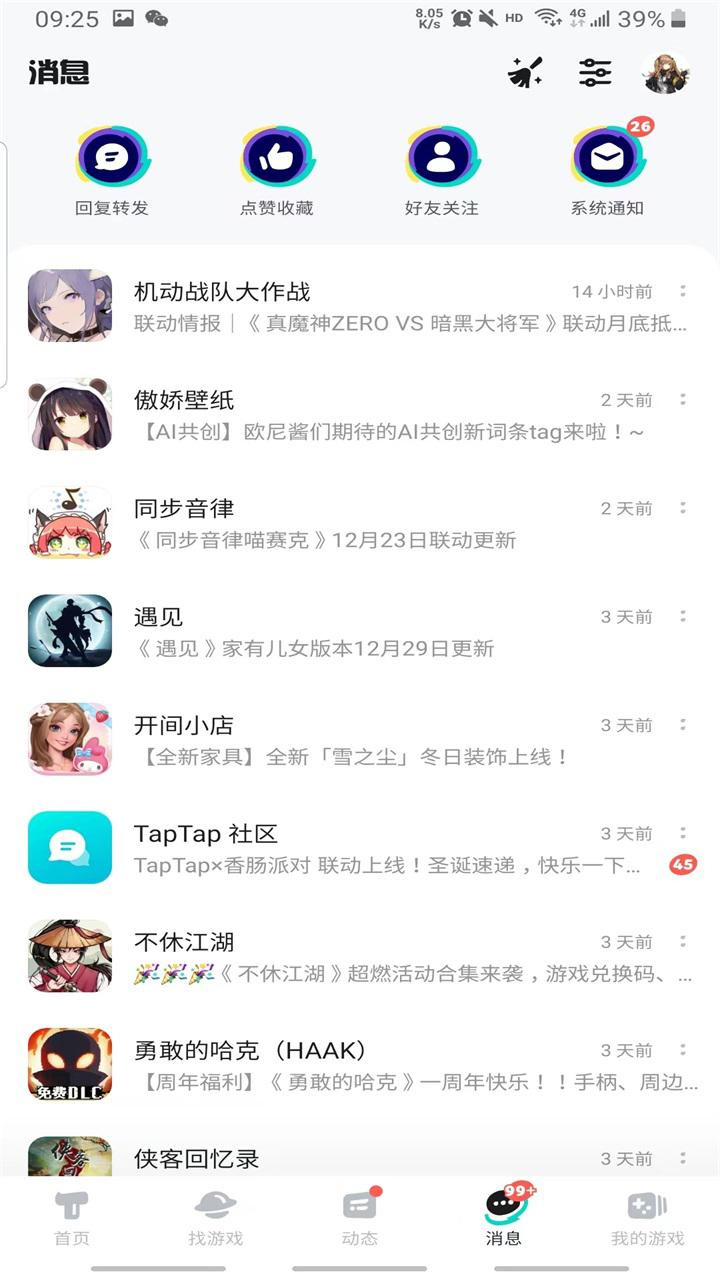Open the profile avatar
The image size is (720, 1280).
[x=666, y=73]
